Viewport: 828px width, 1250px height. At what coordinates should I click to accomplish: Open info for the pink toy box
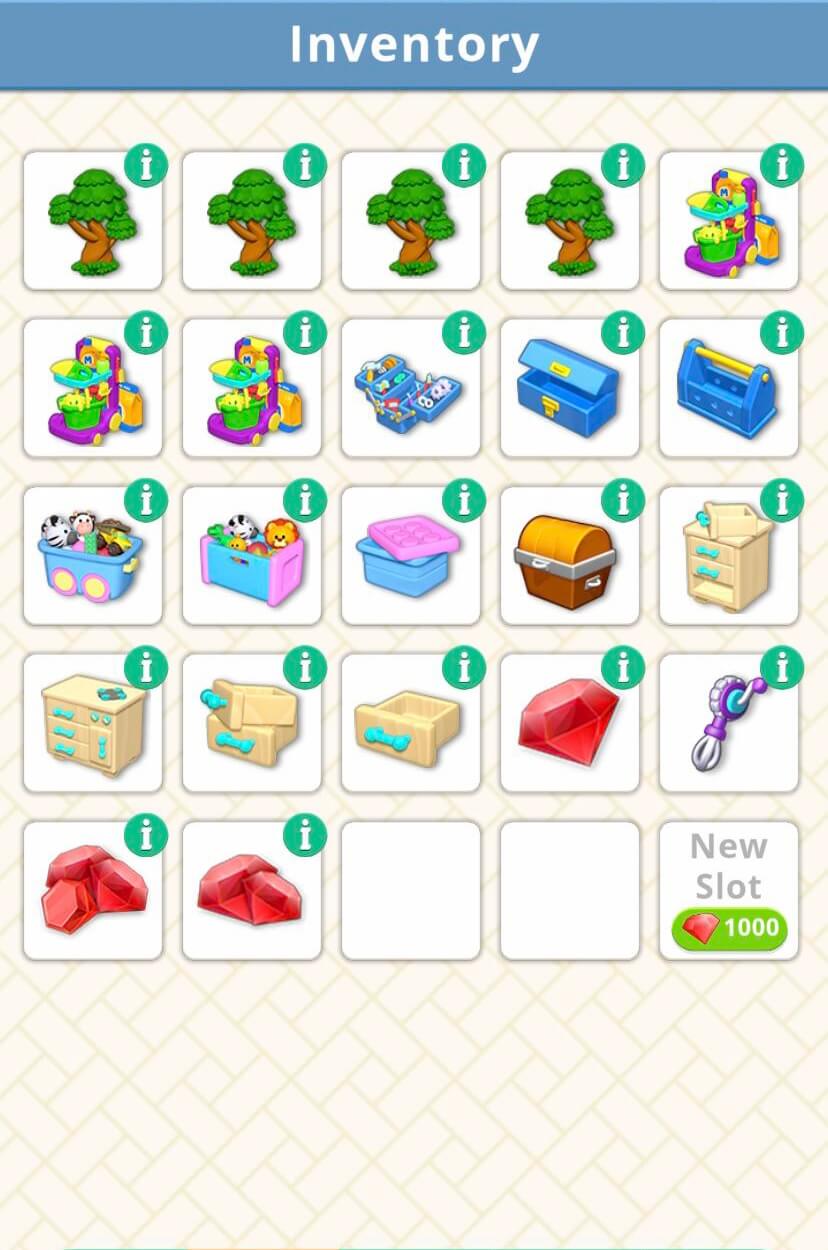tap(305, 499)
